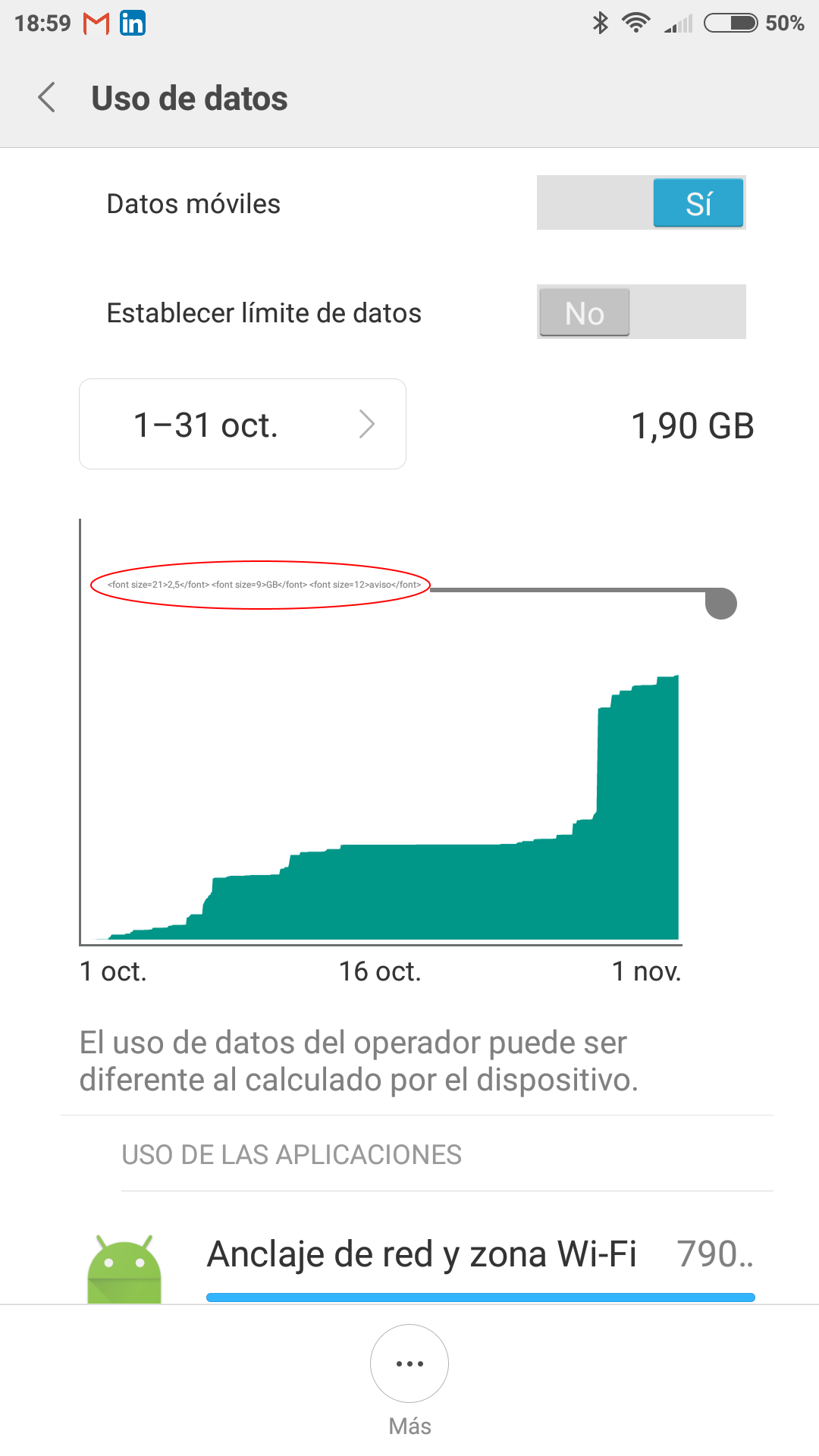Open the Más options button
819x1456 pixels.
(x=409, y=1363)
